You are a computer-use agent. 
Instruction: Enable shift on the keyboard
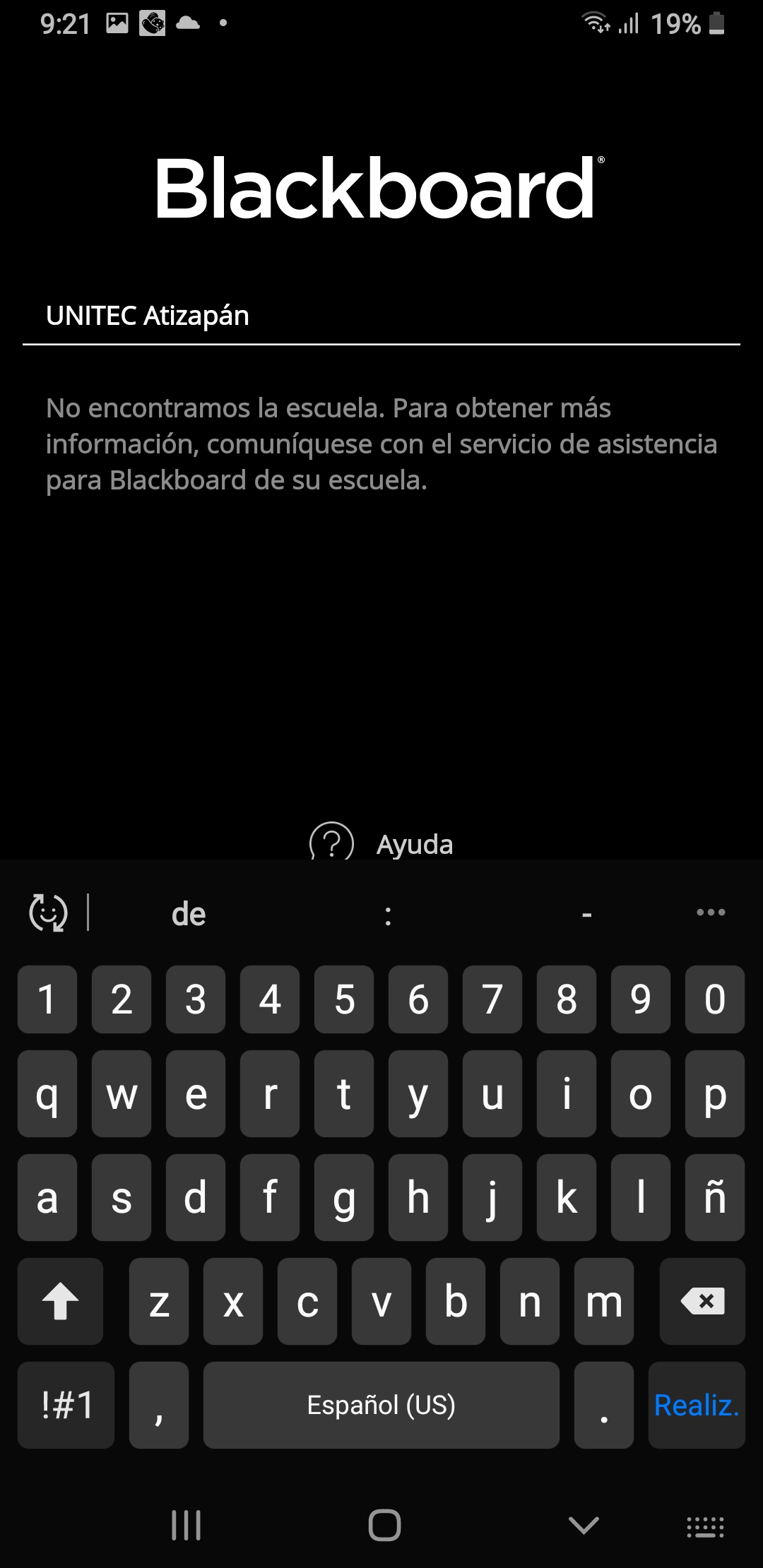pos(61,1301)
